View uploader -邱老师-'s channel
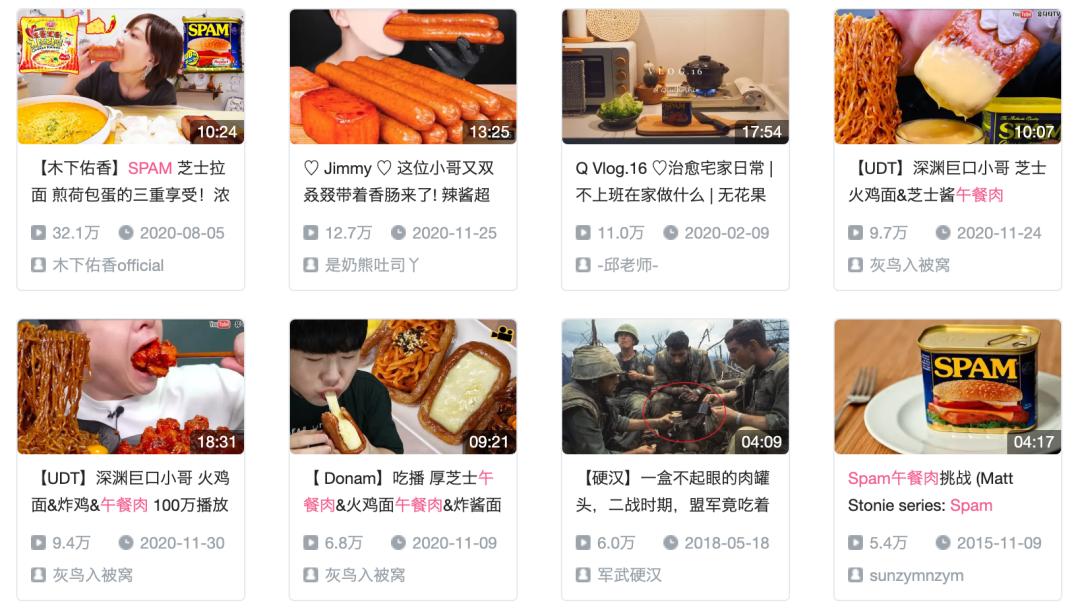The width and height of the screenshot is (1080, 616). [x=627, y=265]
